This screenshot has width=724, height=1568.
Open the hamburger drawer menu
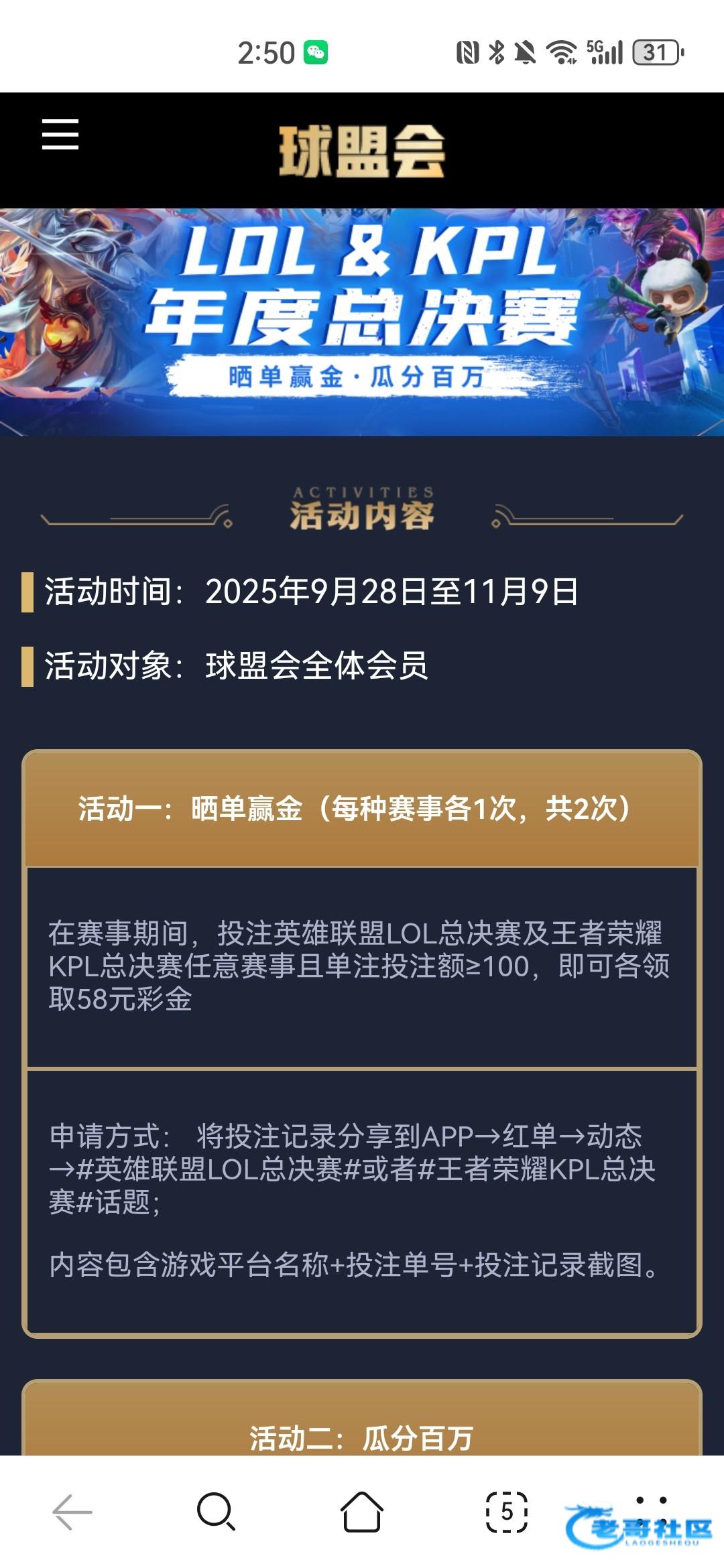coord(60,135)
